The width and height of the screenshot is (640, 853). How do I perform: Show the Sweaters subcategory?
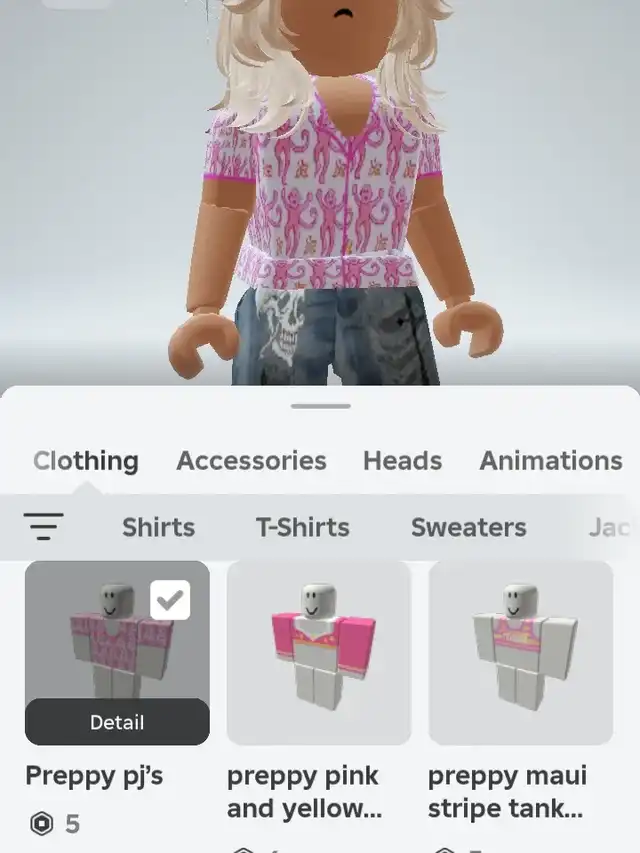pyautogui.click(x=468, y=527)
